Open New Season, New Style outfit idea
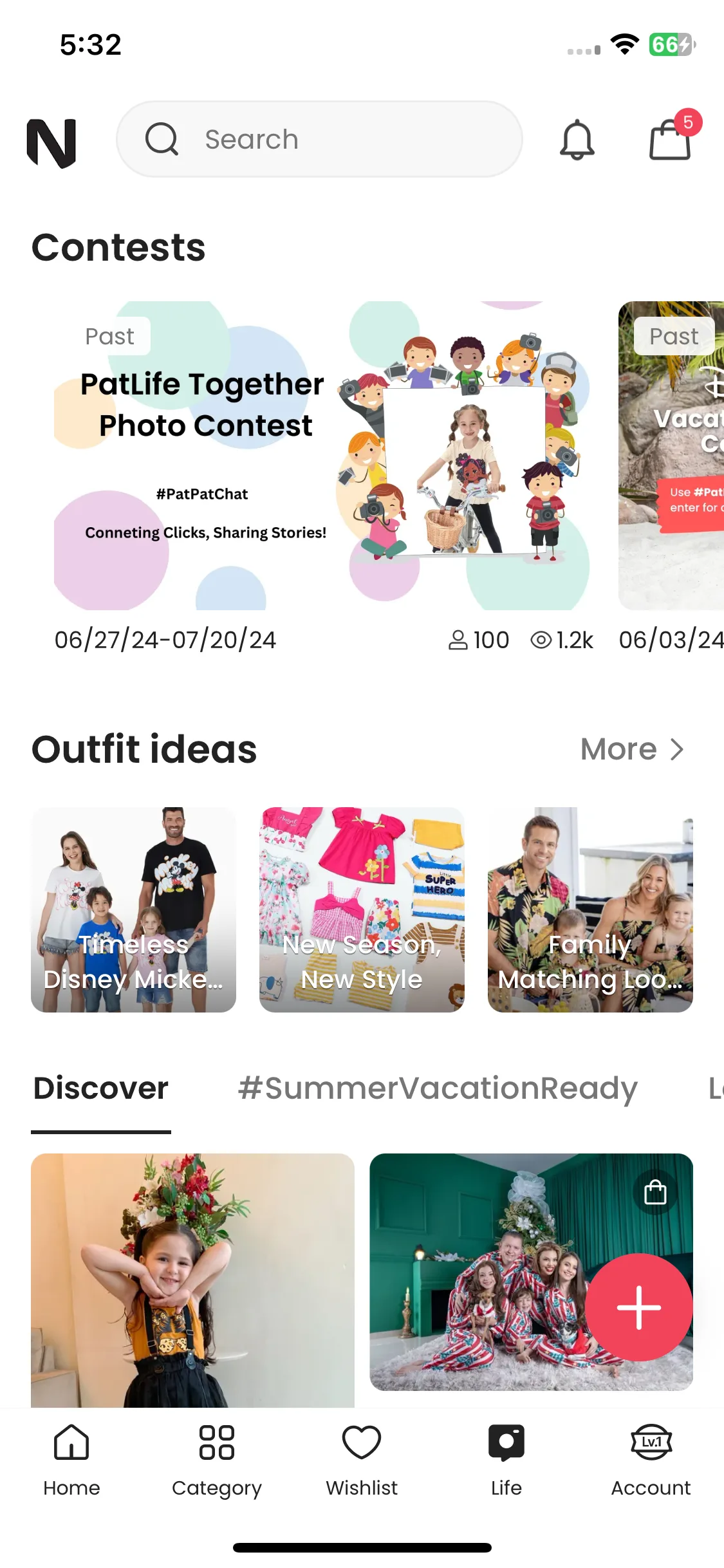The height and width of the screenshot is (1568, 724). click(x=362, y=909)
